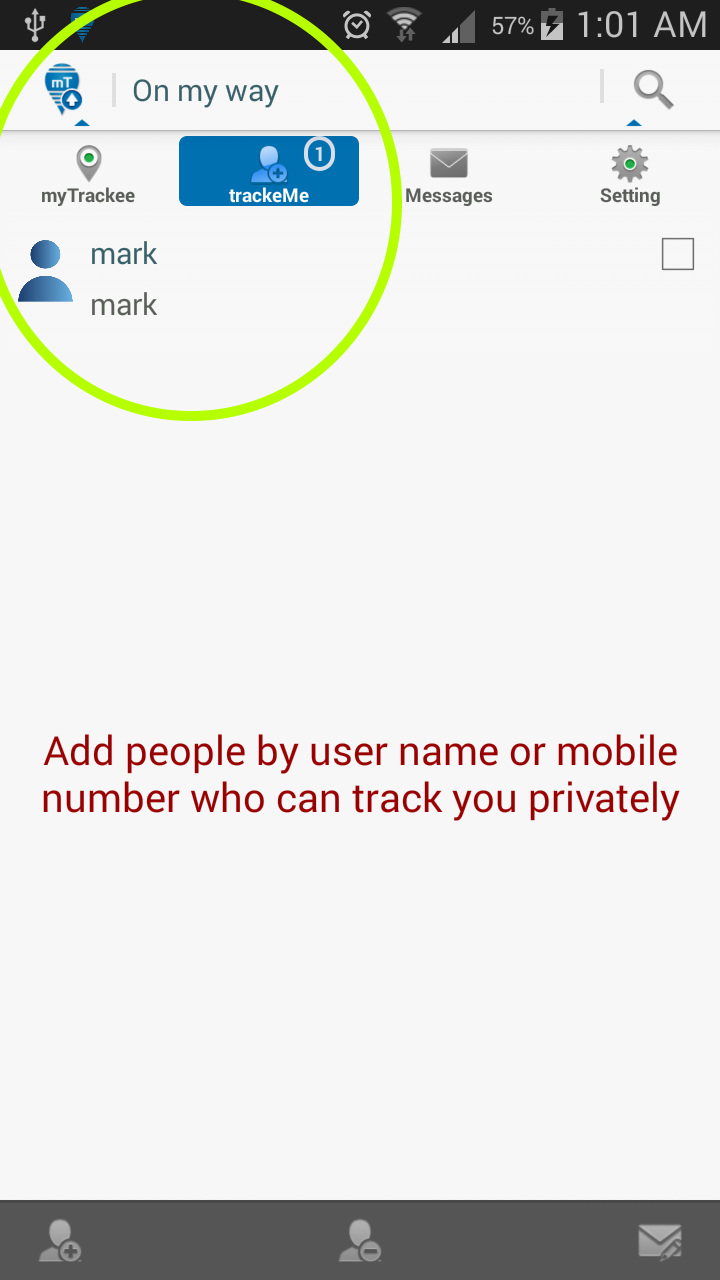Select the trackeMe tab
The height and width of the screenshot is (1280, 720).
tap(269, 172)
